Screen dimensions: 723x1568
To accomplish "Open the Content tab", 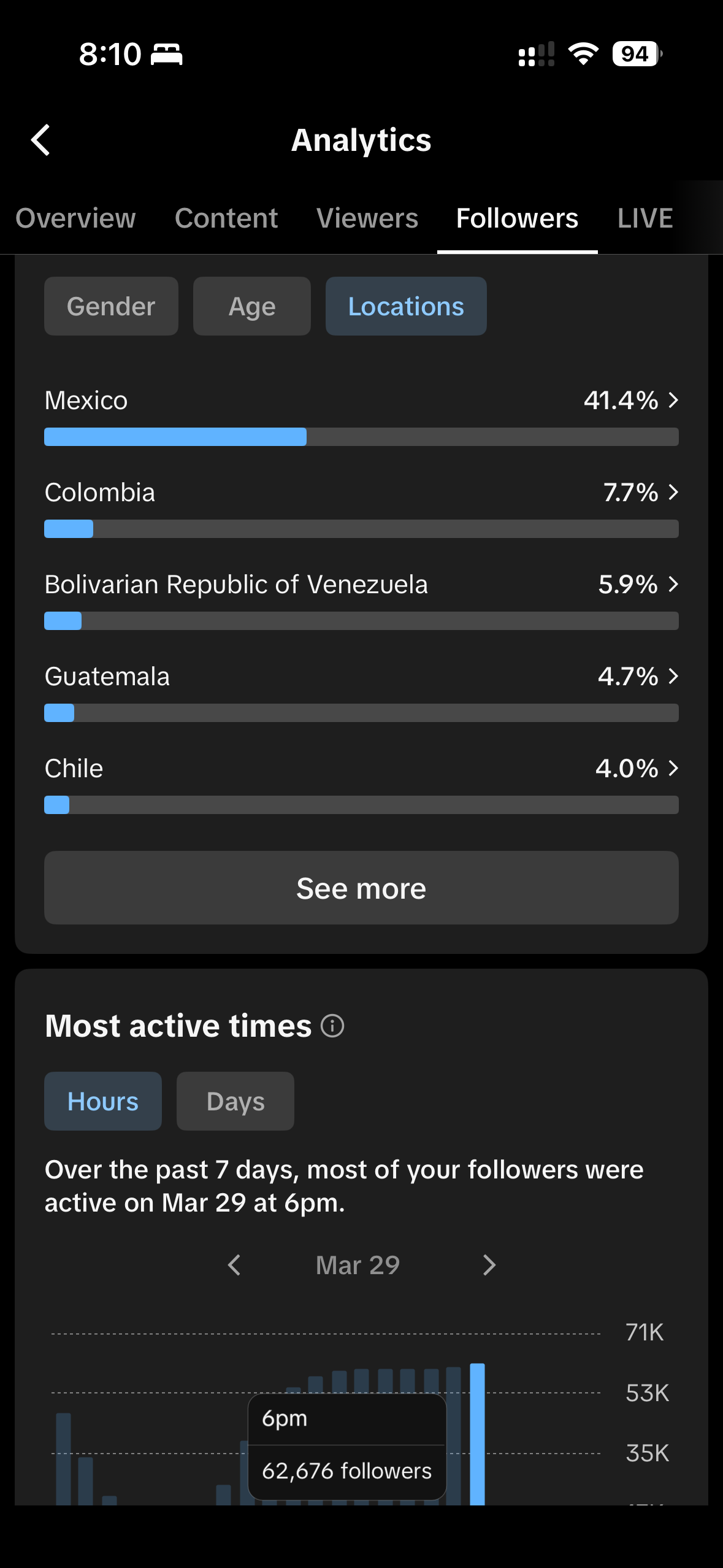I will coord(226,218).
